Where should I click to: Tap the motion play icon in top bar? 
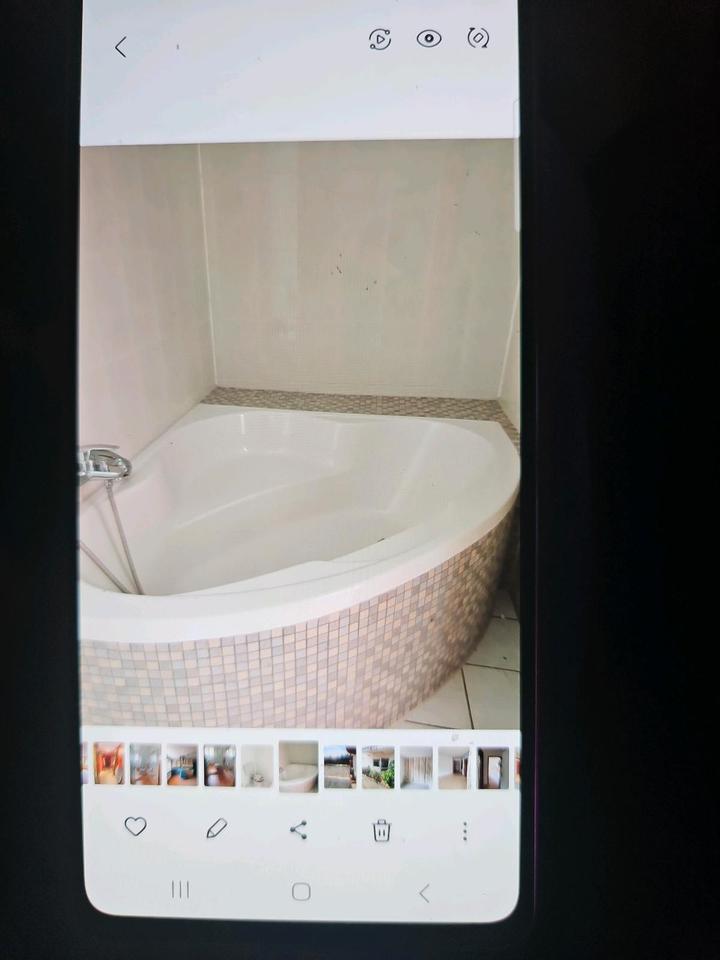tap(379, 39)
